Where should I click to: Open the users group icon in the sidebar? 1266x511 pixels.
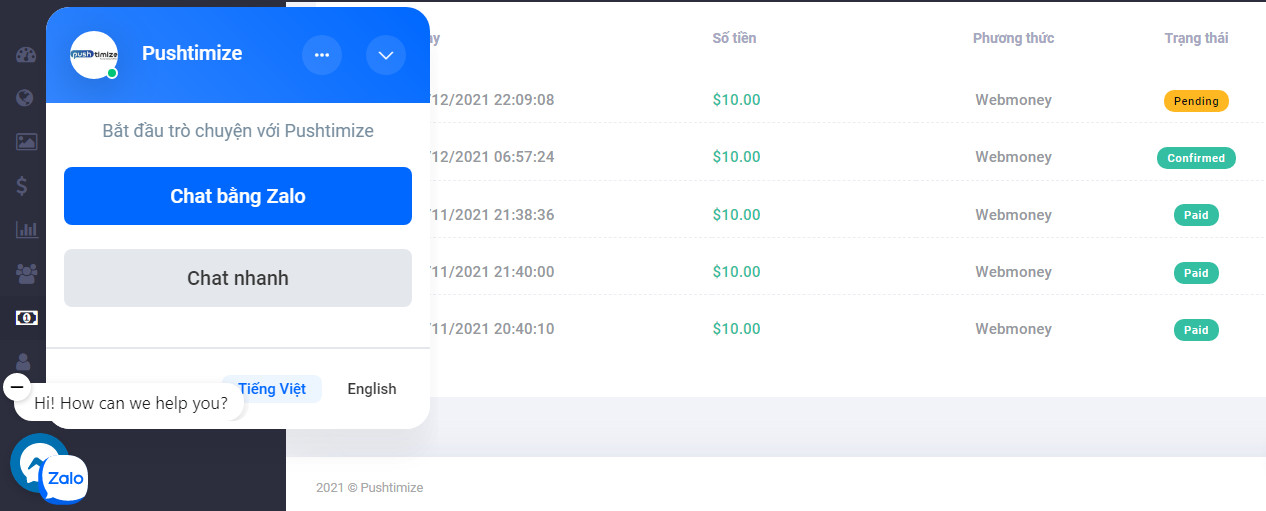[26, 272]
